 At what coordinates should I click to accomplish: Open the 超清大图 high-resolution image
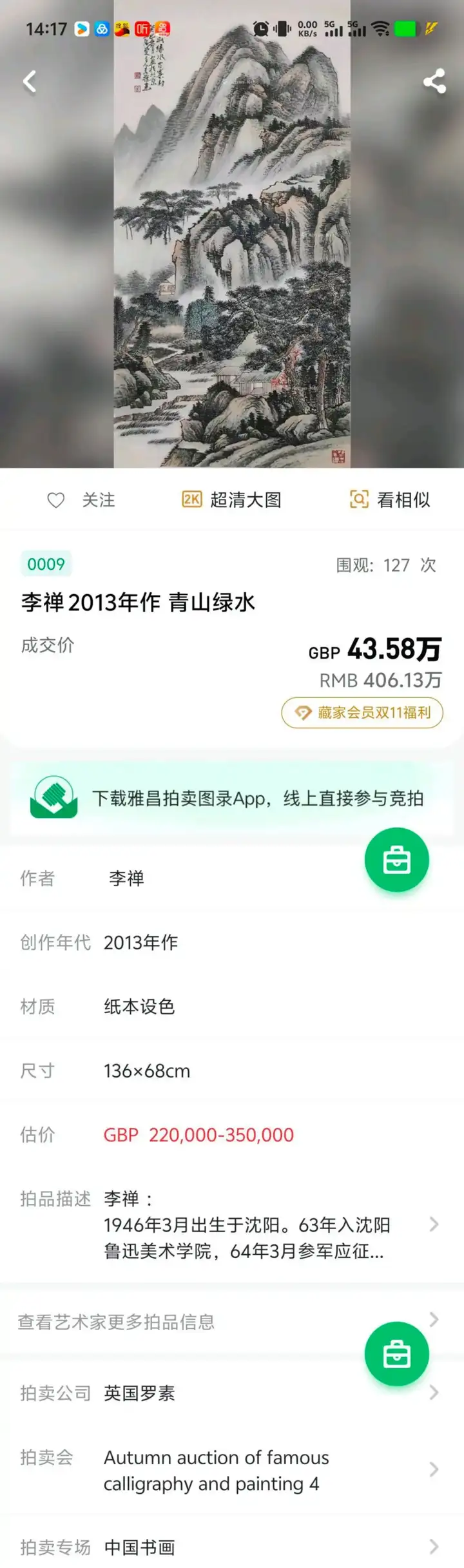[232, 500]
